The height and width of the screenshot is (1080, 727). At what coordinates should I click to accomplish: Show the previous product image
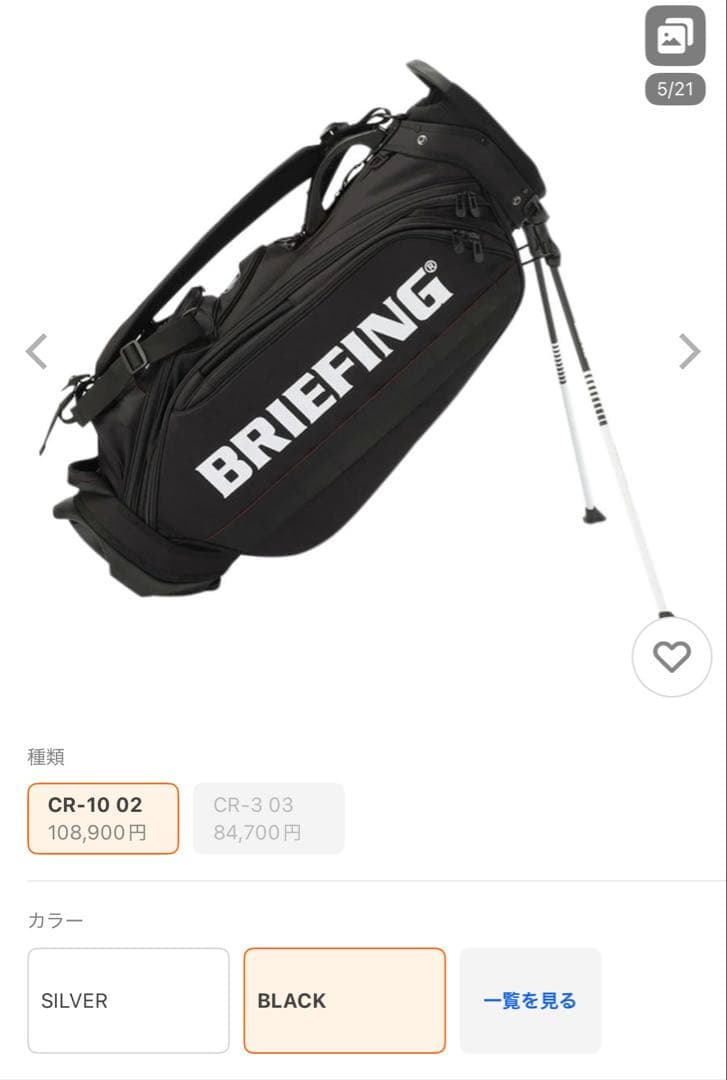[x=37, y=352]
